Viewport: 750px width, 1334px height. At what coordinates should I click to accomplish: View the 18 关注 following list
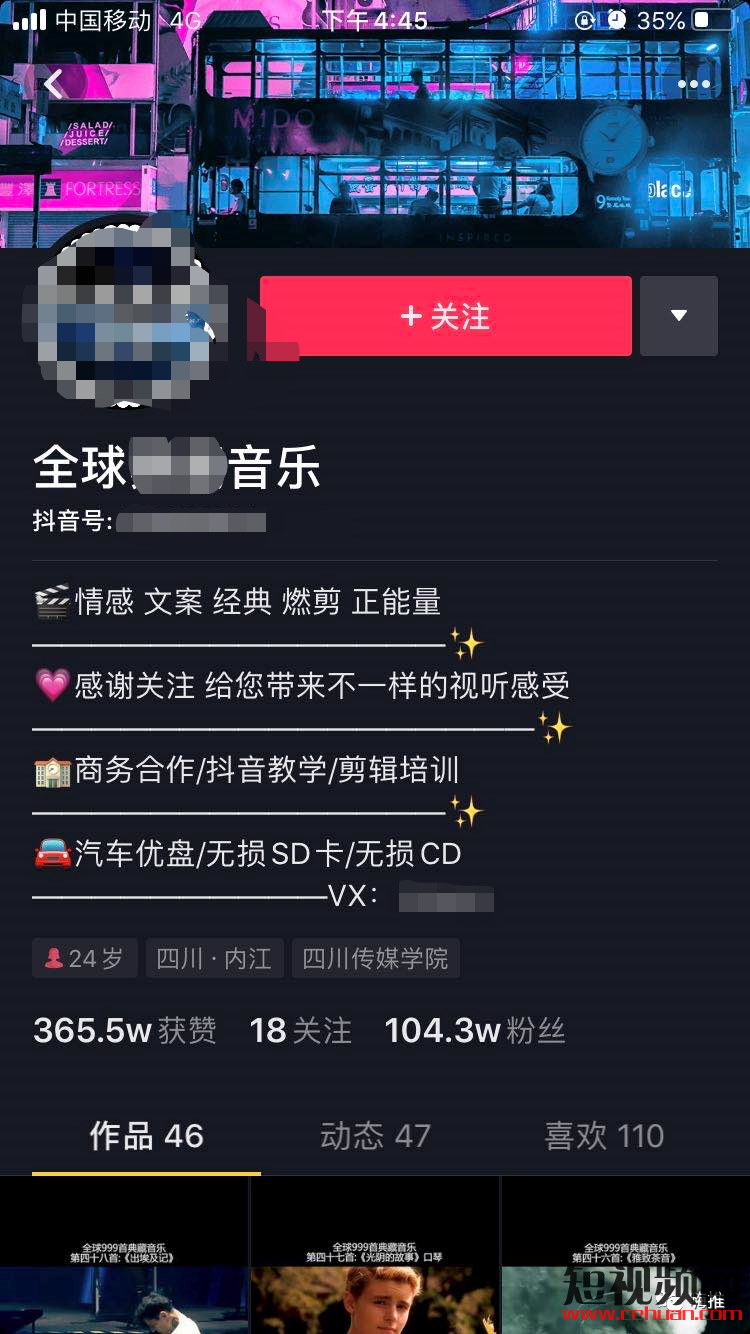click(x=300, y=1030)
